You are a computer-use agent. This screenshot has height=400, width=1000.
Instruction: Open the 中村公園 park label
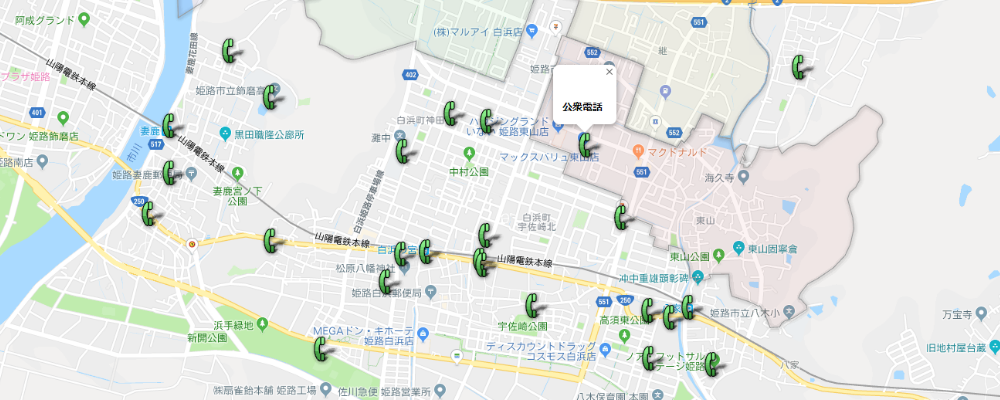pos(467,172)
